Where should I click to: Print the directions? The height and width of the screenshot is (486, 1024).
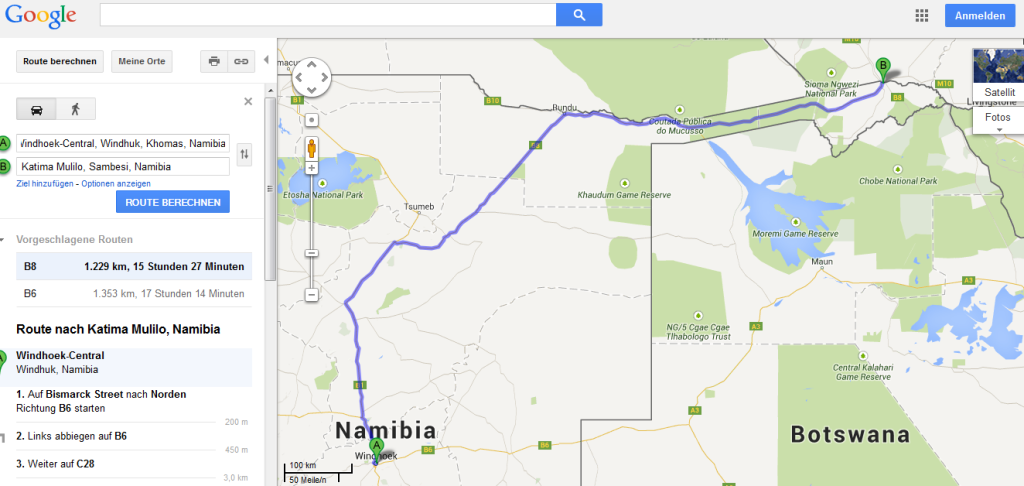pos(214,62)
